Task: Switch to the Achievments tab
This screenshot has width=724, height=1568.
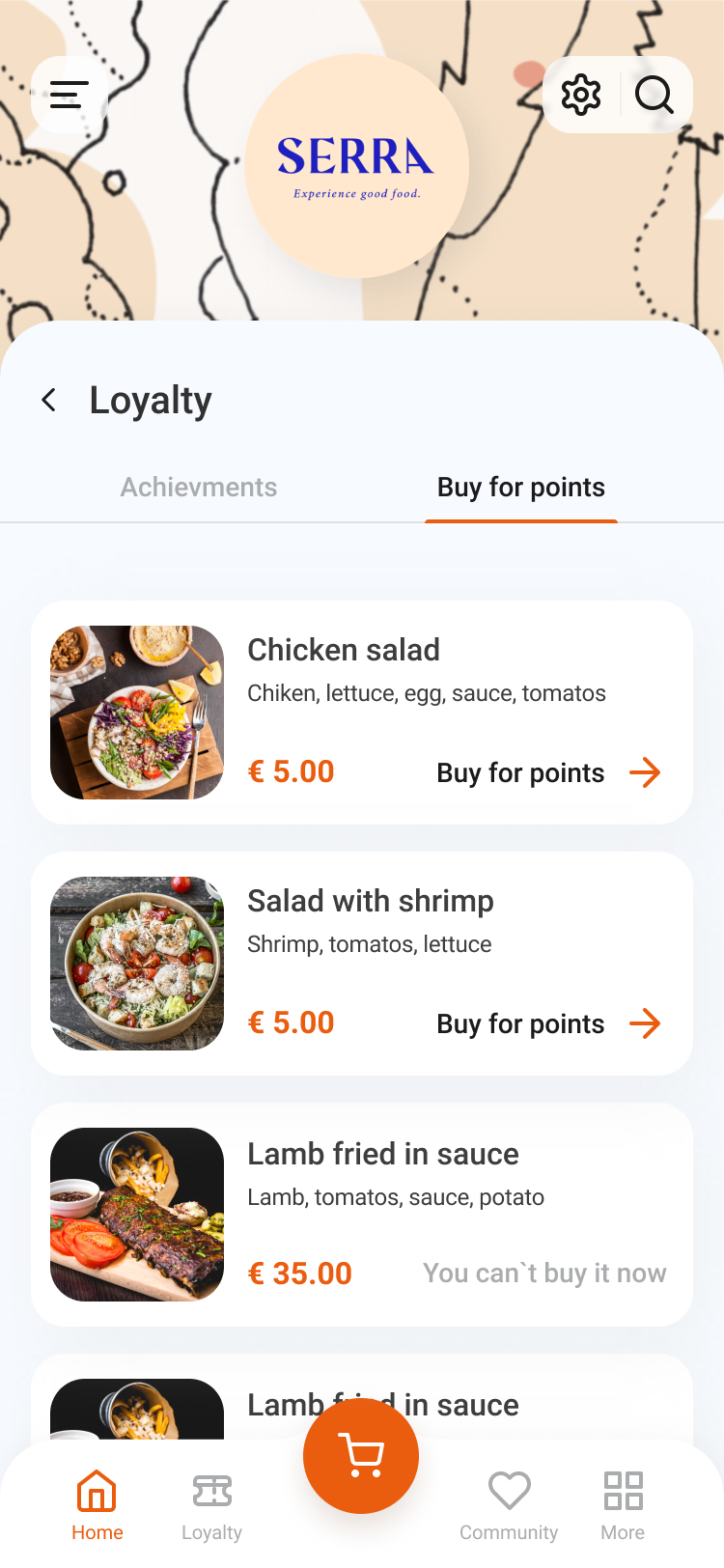Action: tap(198, 487)
